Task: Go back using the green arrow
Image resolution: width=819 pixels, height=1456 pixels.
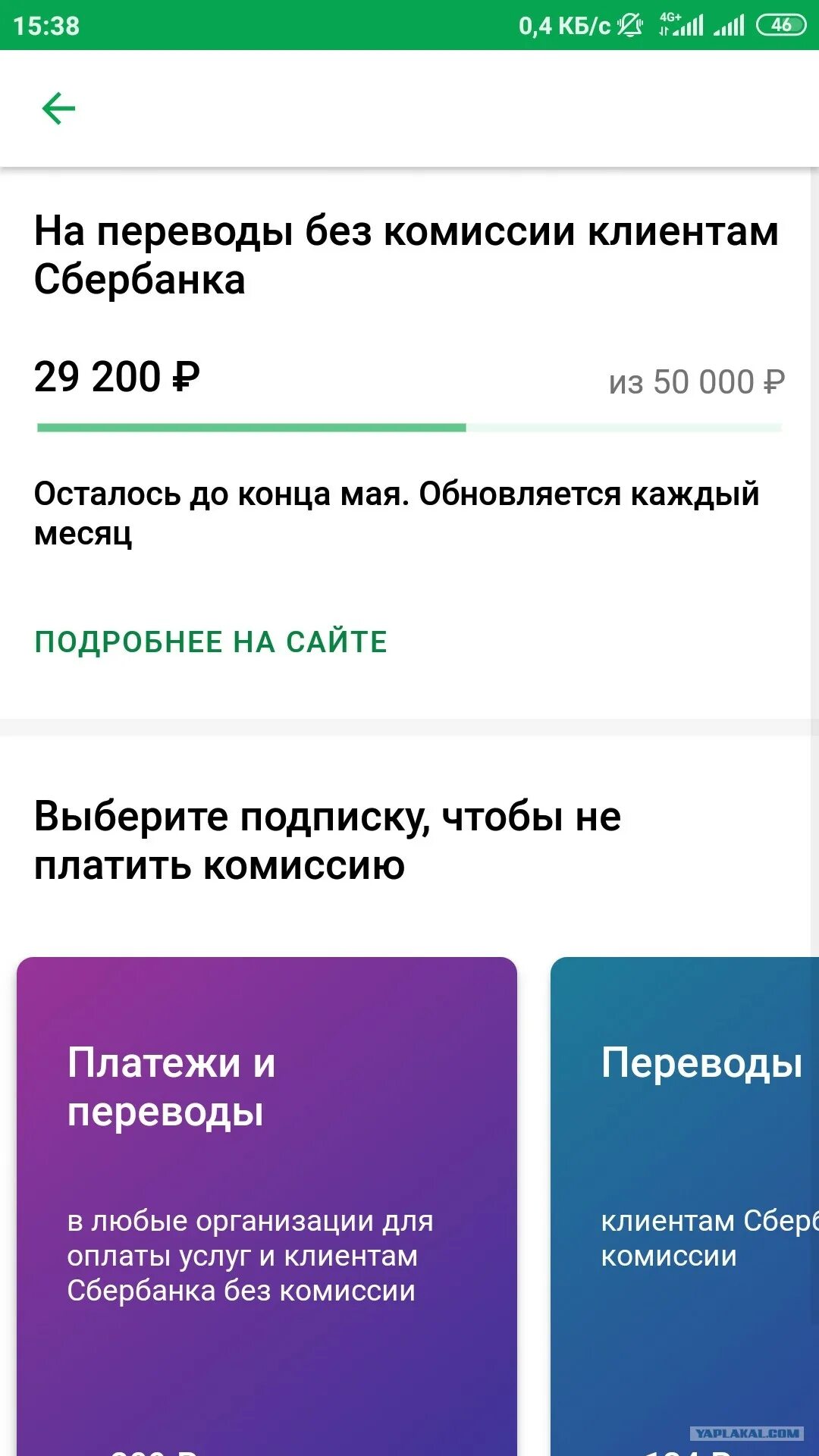Action: [x=58, y=108]
